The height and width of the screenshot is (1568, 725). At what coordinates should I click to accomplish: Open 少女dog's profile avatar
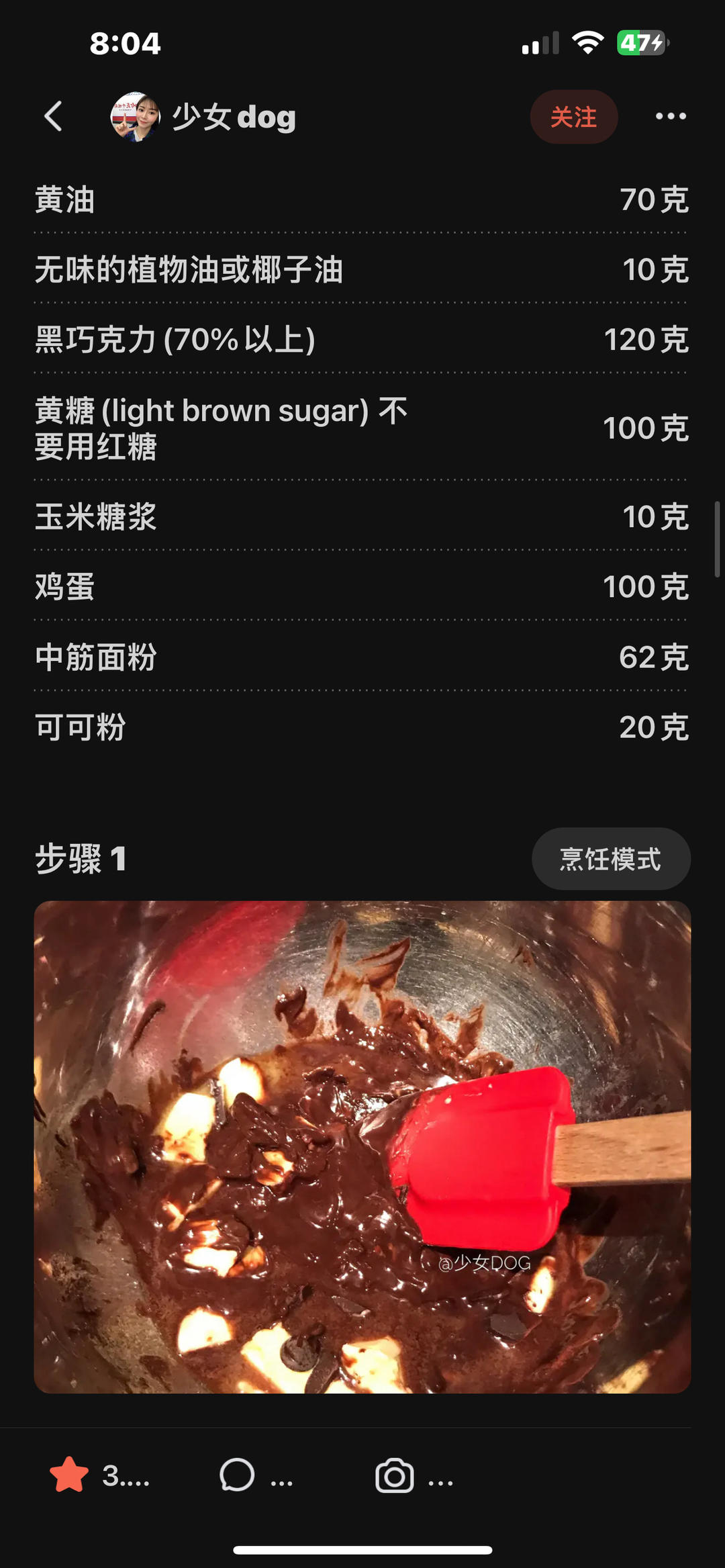(x=136, y=117)
